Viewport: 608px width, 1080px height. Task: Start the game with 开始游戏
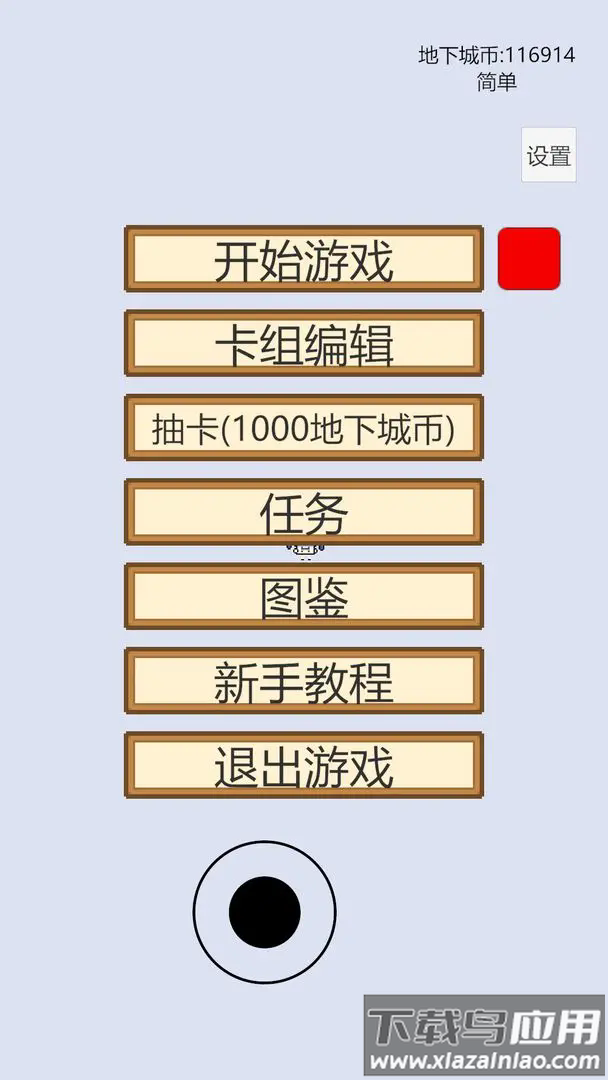304,259
